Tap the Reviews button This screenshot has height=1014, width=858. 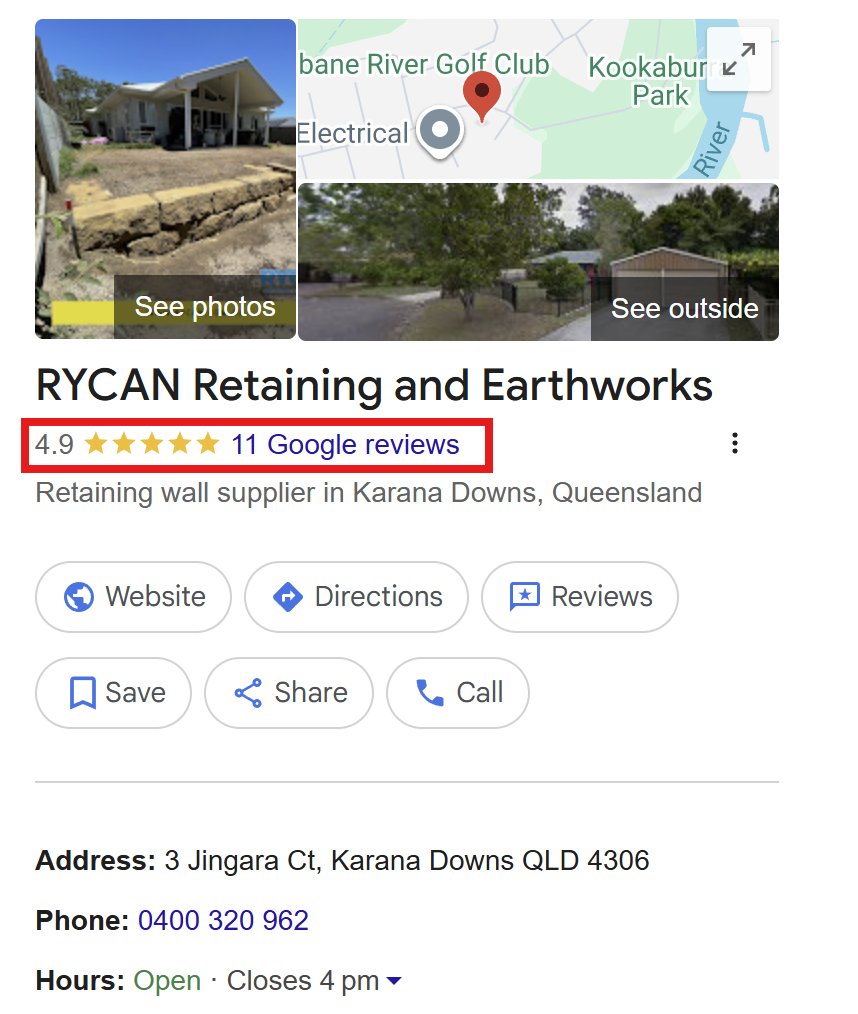(580, 597)
